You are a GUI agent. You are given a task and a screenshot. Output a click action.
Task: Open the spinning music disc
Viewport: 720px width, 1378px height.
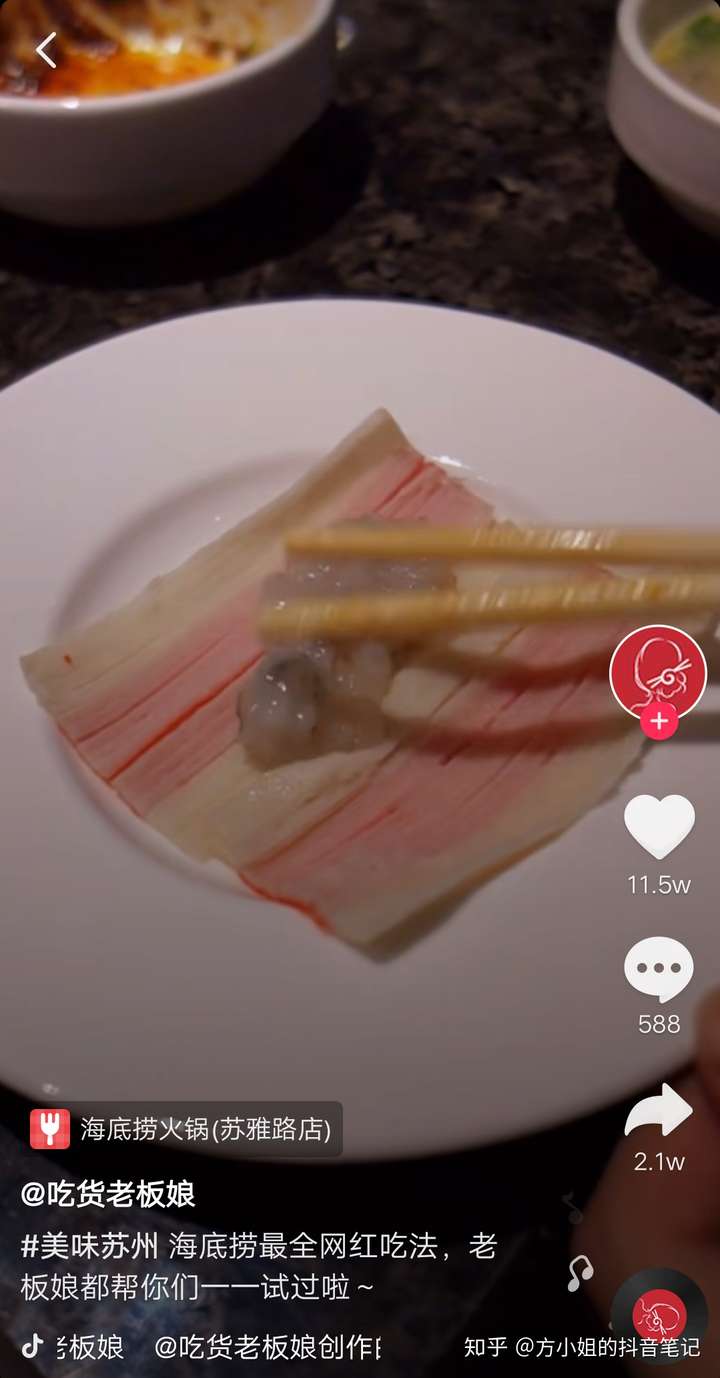coord(659,1315)
